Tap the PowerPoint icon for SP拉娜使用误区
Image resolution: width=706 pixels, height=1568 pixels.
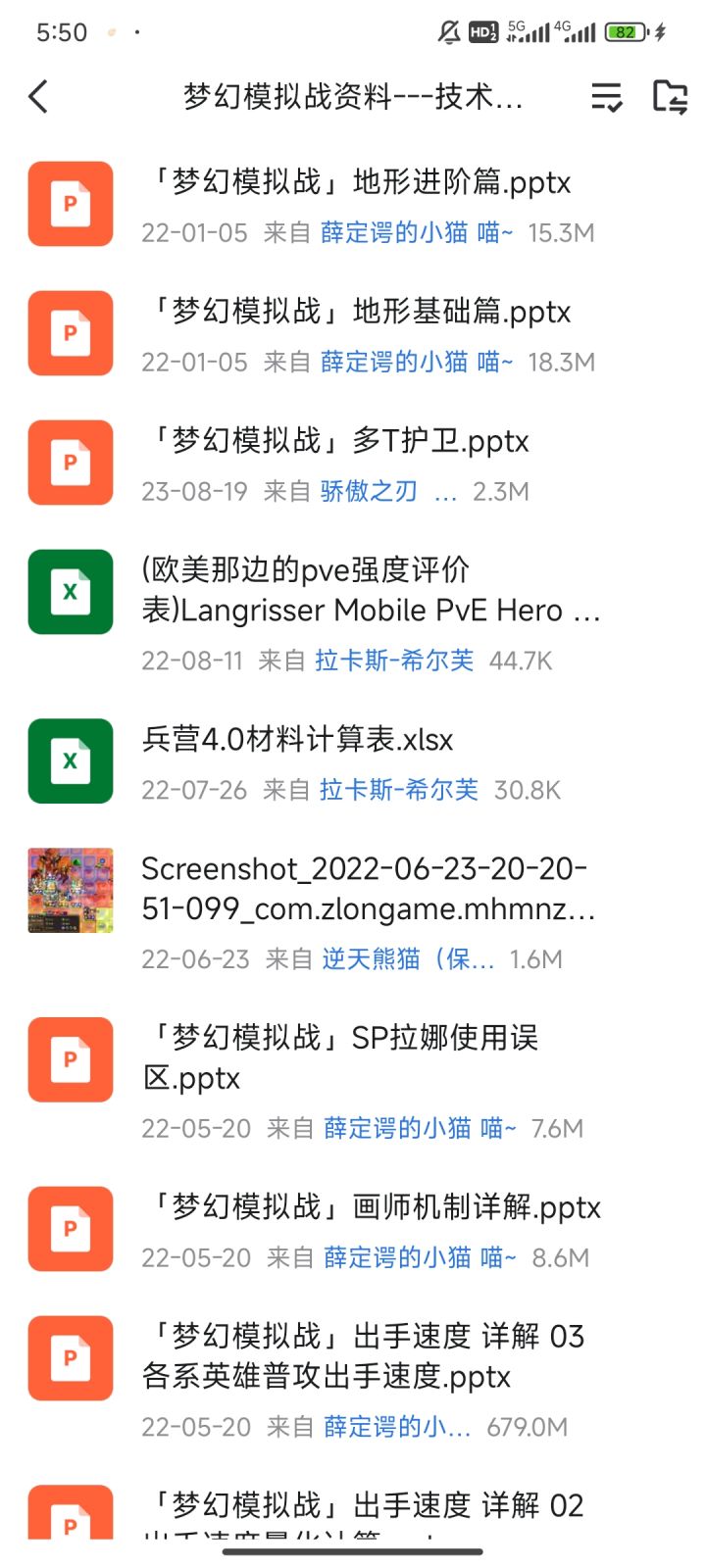(70, 1061)
